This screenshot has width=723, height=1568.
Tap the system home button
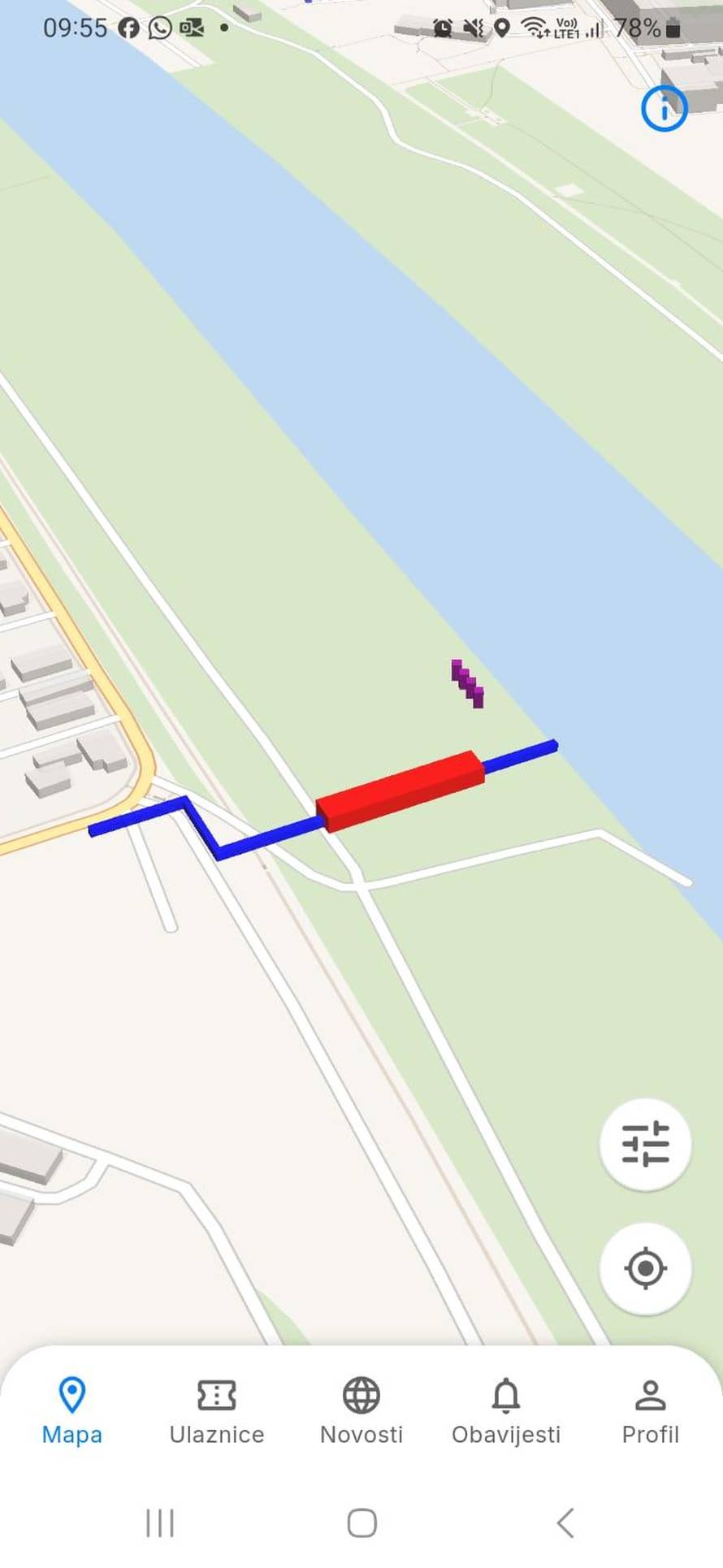[x=361, y=1523]
